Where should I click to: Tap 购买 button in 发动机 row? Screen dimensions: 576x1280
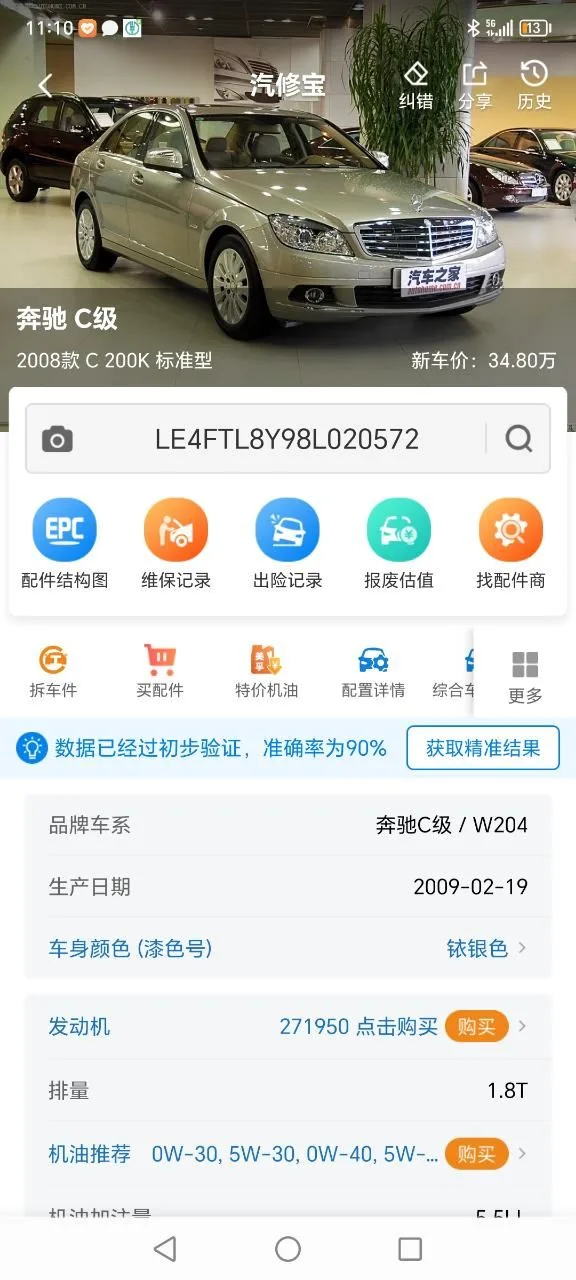[477, 1027]
